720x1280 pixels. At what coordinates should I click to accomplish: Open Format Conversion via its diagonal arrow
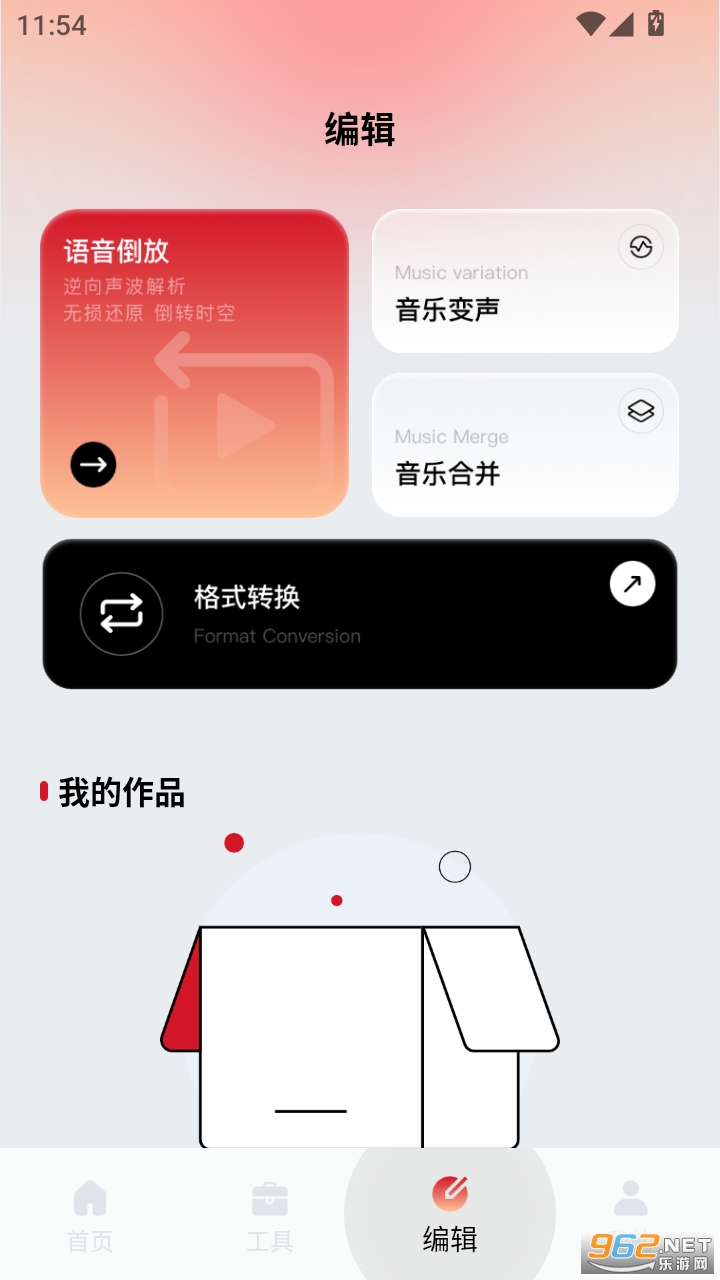(x=631, y=583)
